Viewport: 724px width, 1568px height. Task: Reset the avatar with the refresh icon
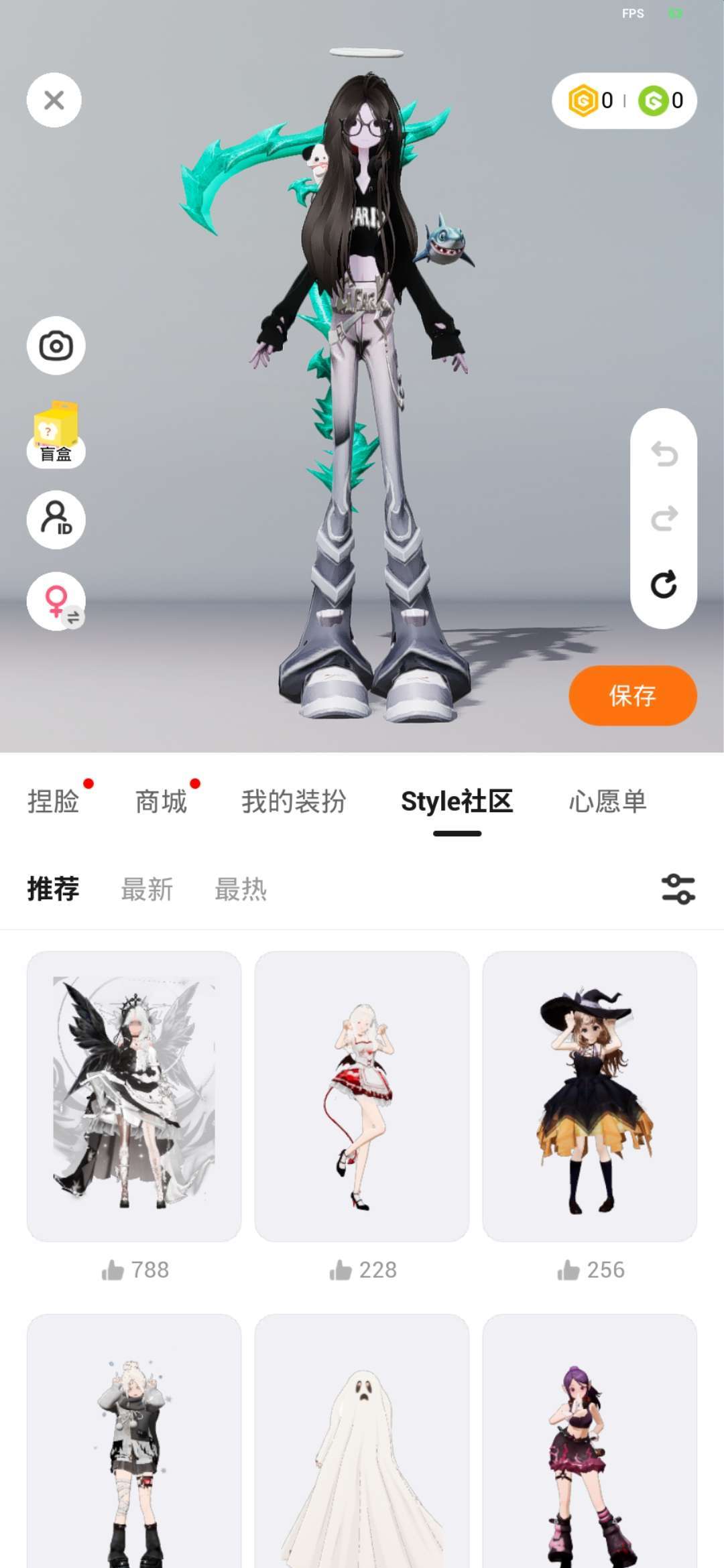pos(664,584)
